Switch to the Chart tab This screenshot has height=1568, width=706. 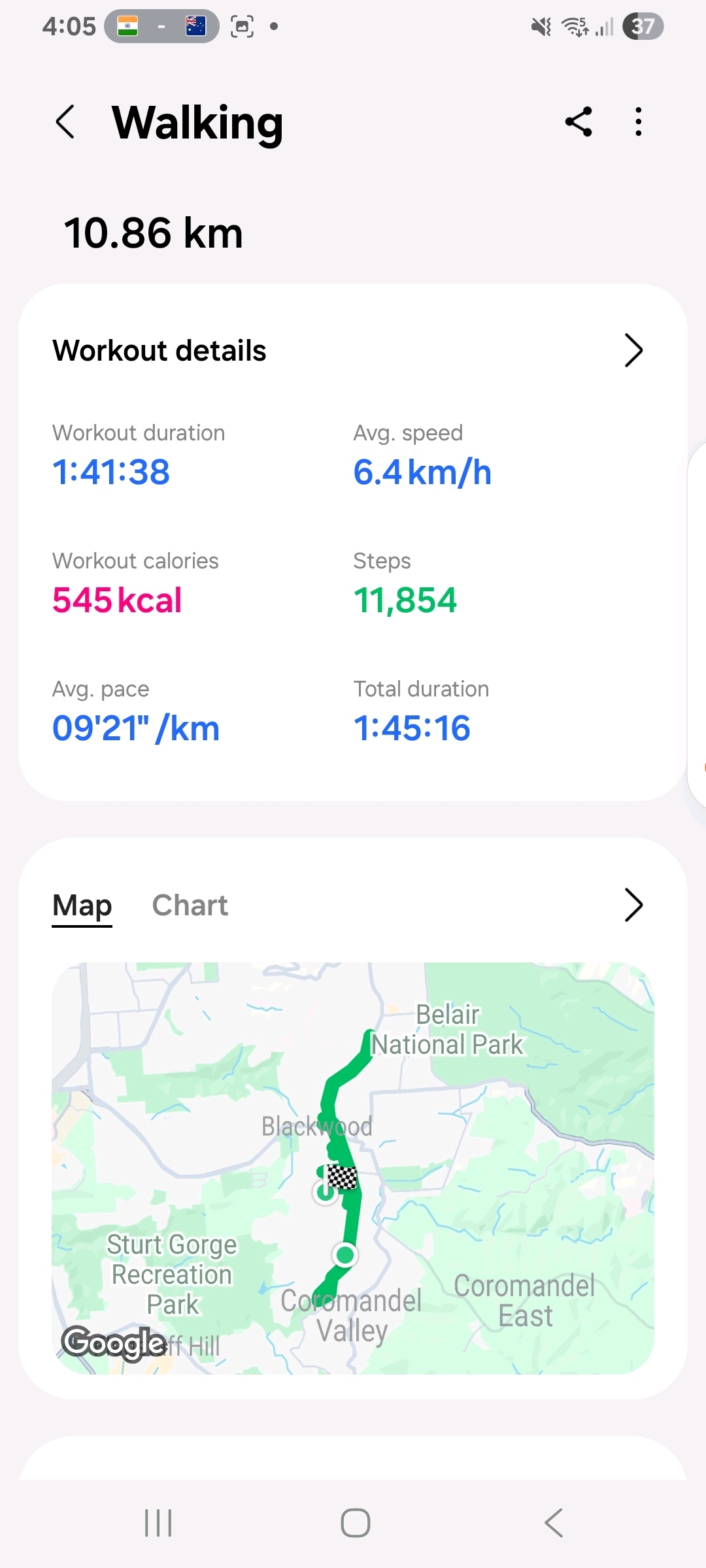point(190,906)
